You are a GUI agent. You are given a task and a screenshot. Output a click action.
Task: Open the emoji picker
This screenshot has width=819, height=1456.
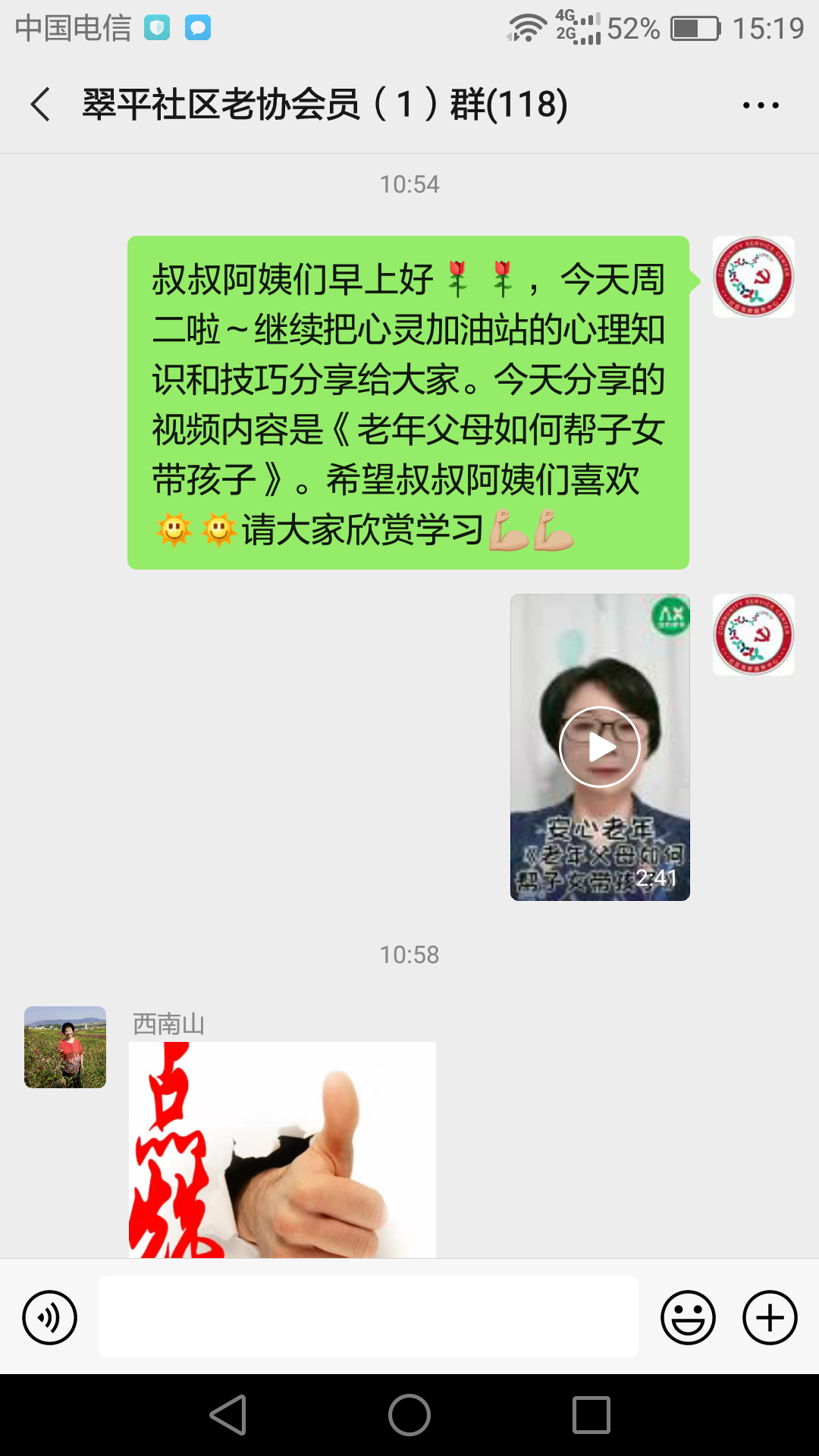688,1317
